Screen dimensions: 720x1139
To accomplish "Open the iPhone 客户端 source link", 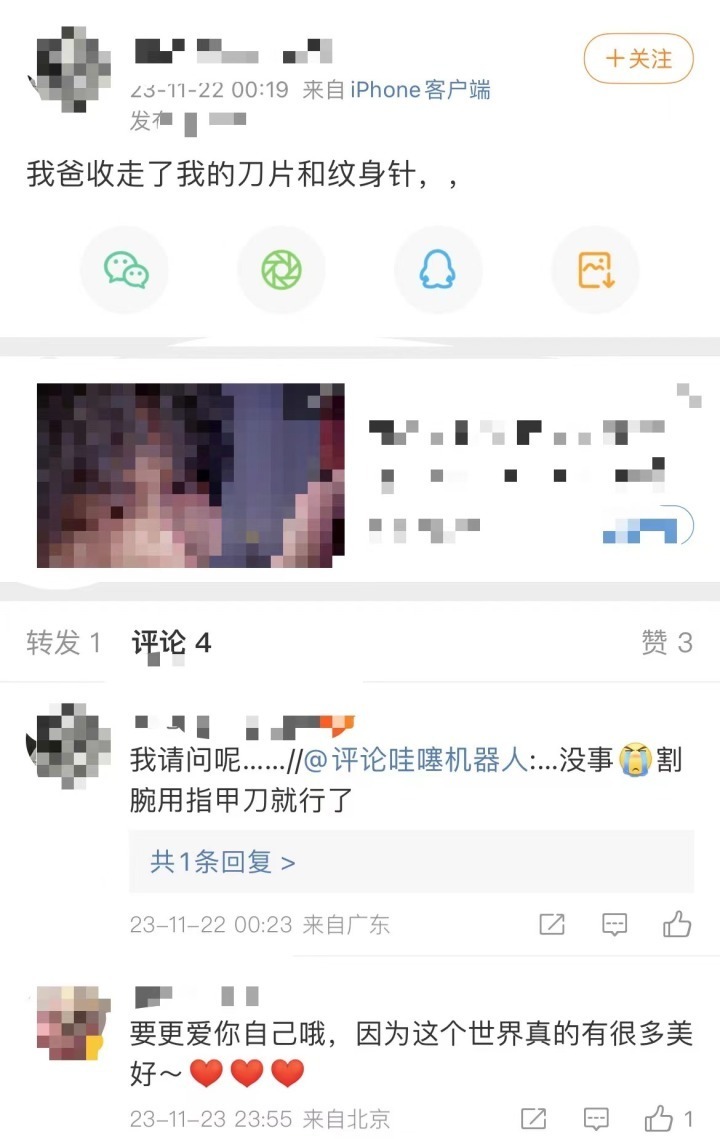I will point(419,89).
